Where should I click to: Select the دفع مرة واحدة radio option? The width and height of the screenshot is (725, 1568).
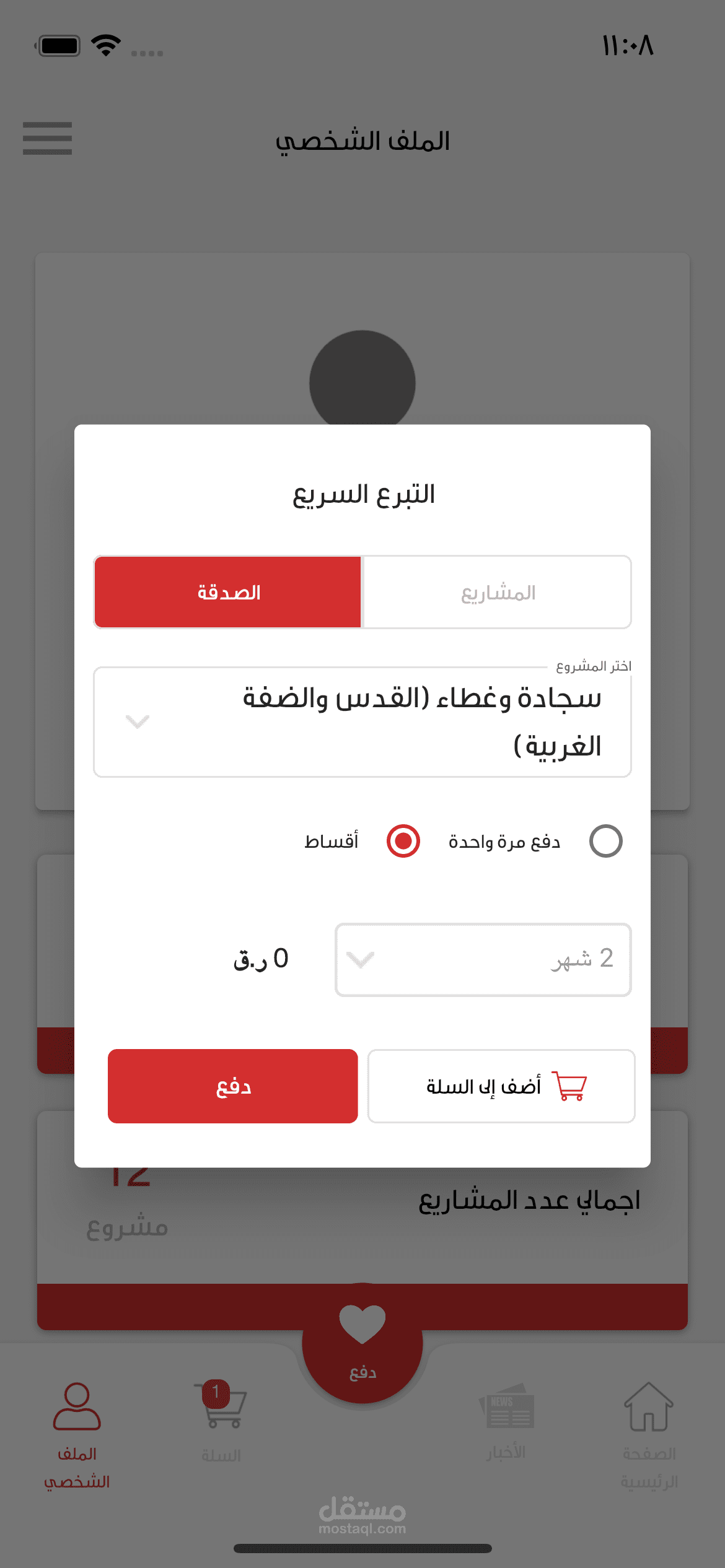tap(605, 841)
